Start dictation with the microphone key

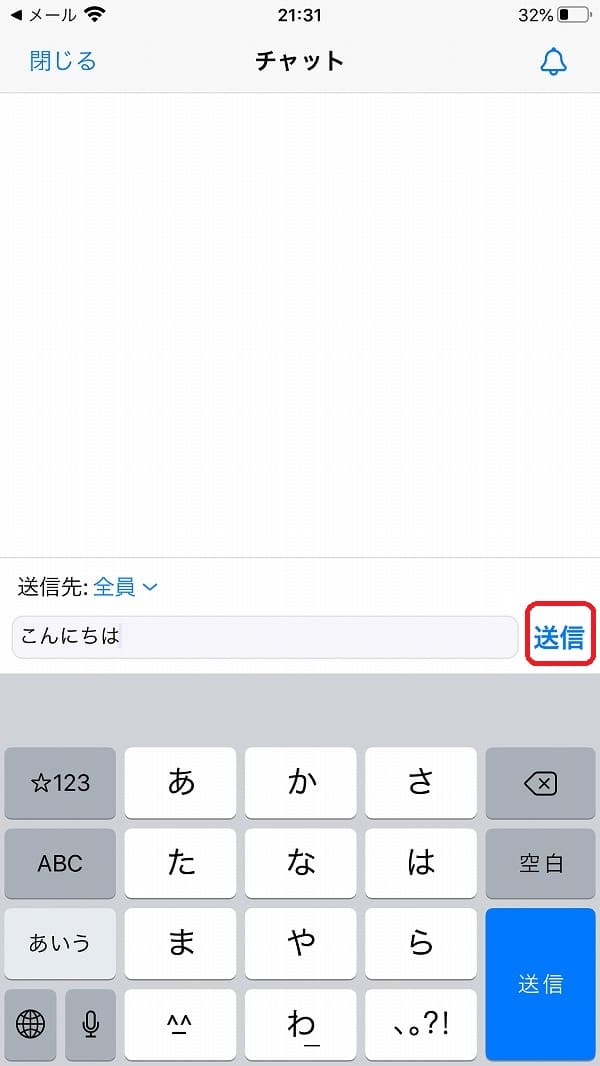(x=90, y=1024)
